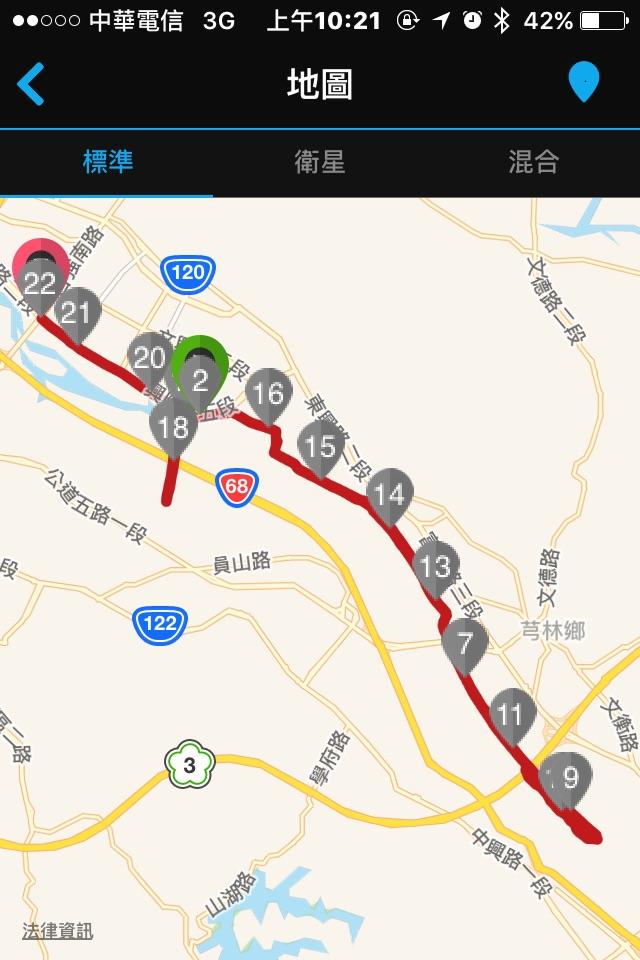Tap the blue location pin icon
This screenshot has height=960, width=640.
click(x=584, y=82)
